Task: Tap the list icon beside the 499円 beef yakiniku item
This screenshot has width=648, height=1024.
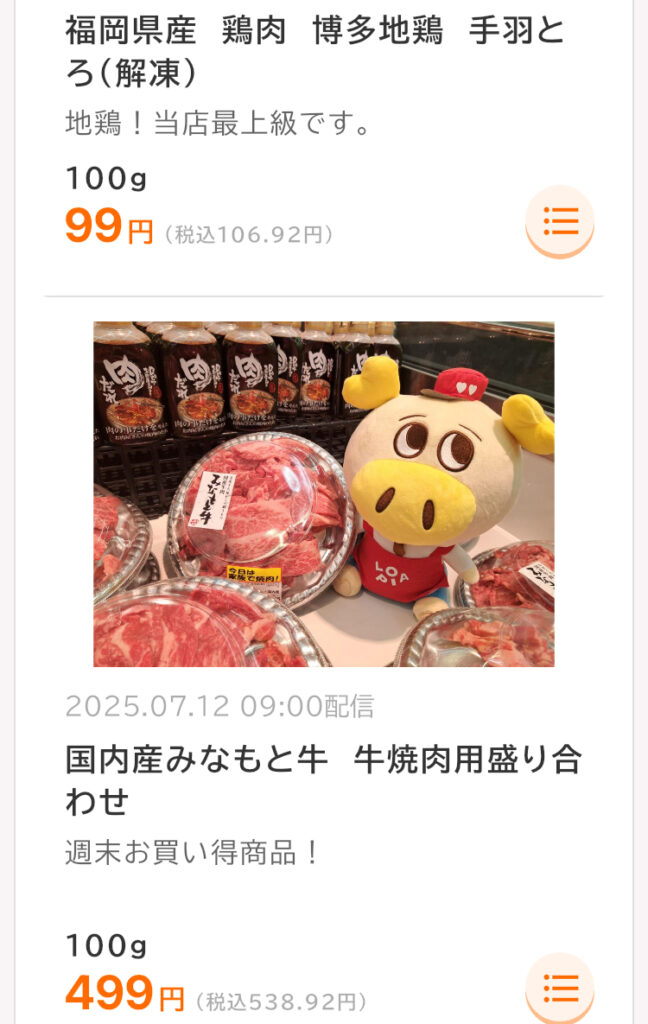Action: tap(560, 987)
